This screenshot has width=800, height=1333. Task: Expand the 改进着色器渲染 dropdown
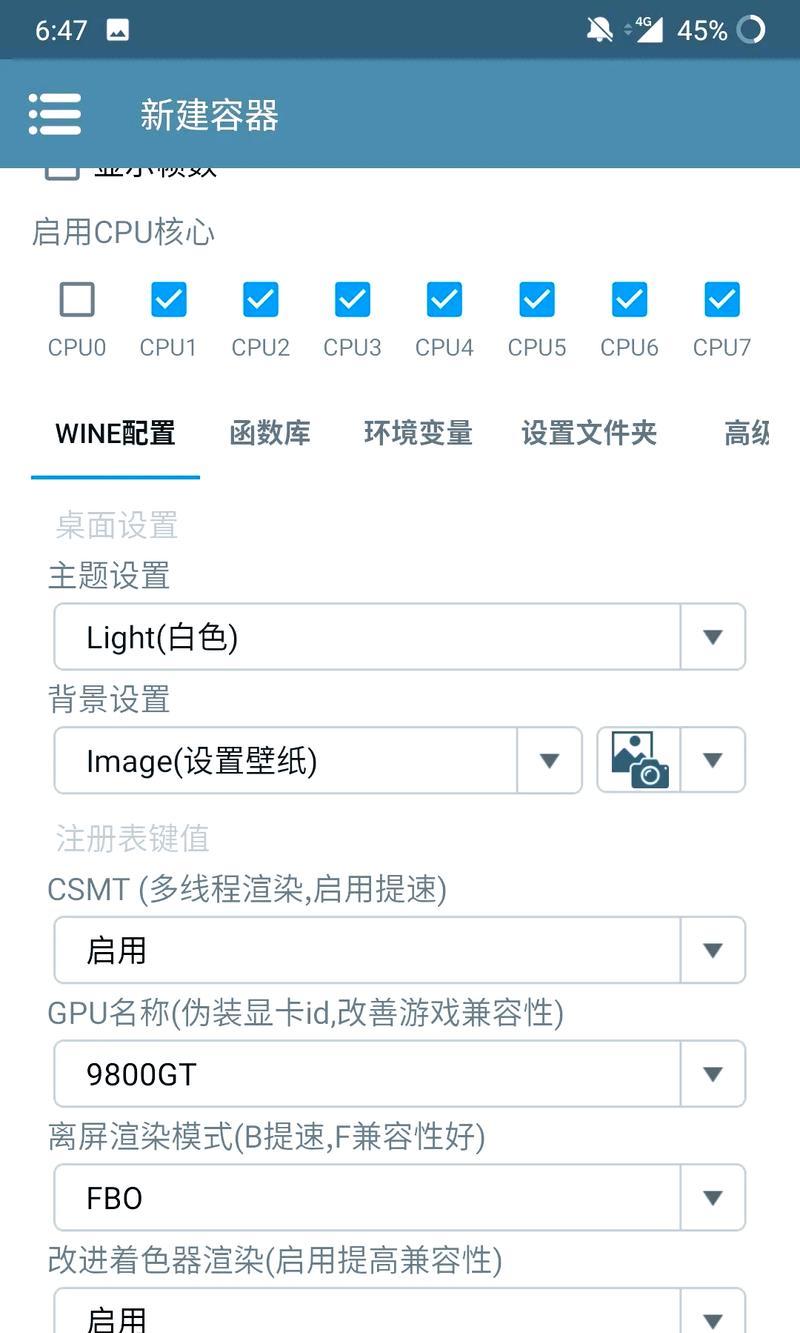[x=400, y=1311]
